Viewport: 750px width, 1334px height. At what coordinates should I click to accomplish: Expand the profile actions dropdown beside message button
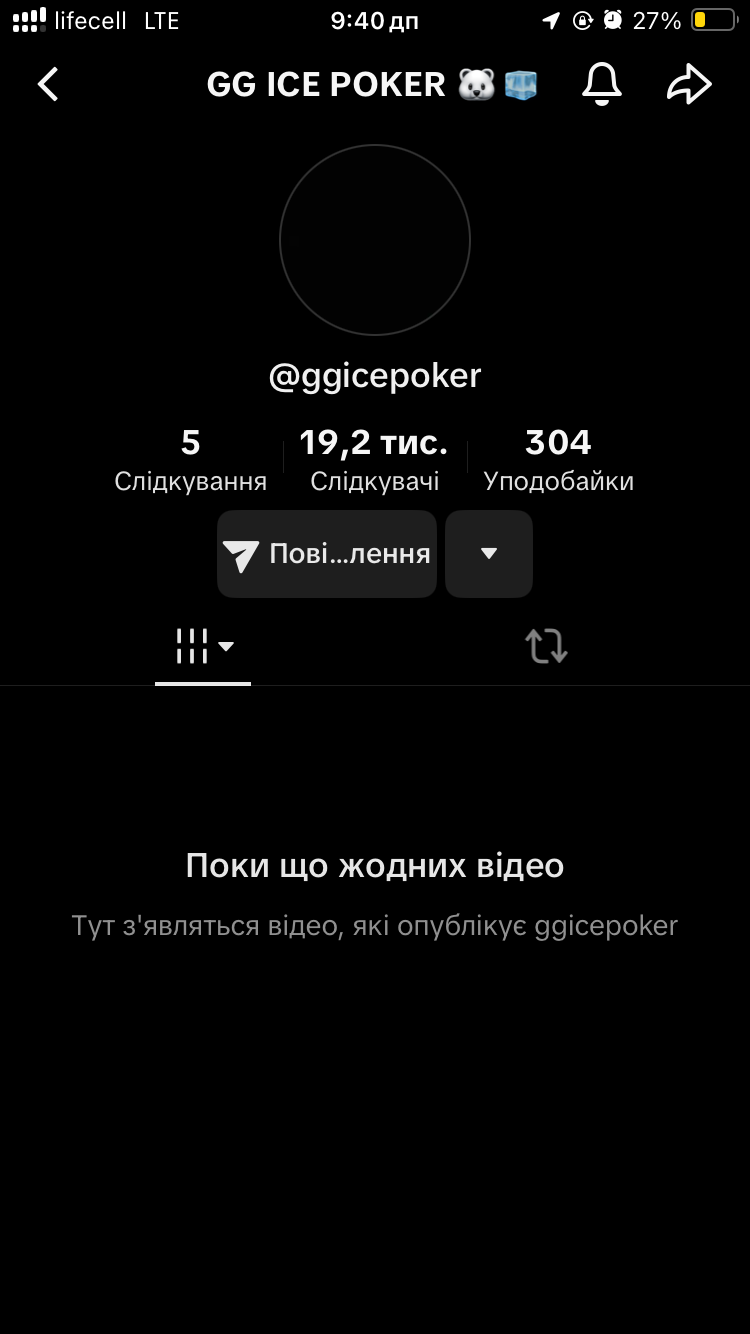click(x=488, y=554)
